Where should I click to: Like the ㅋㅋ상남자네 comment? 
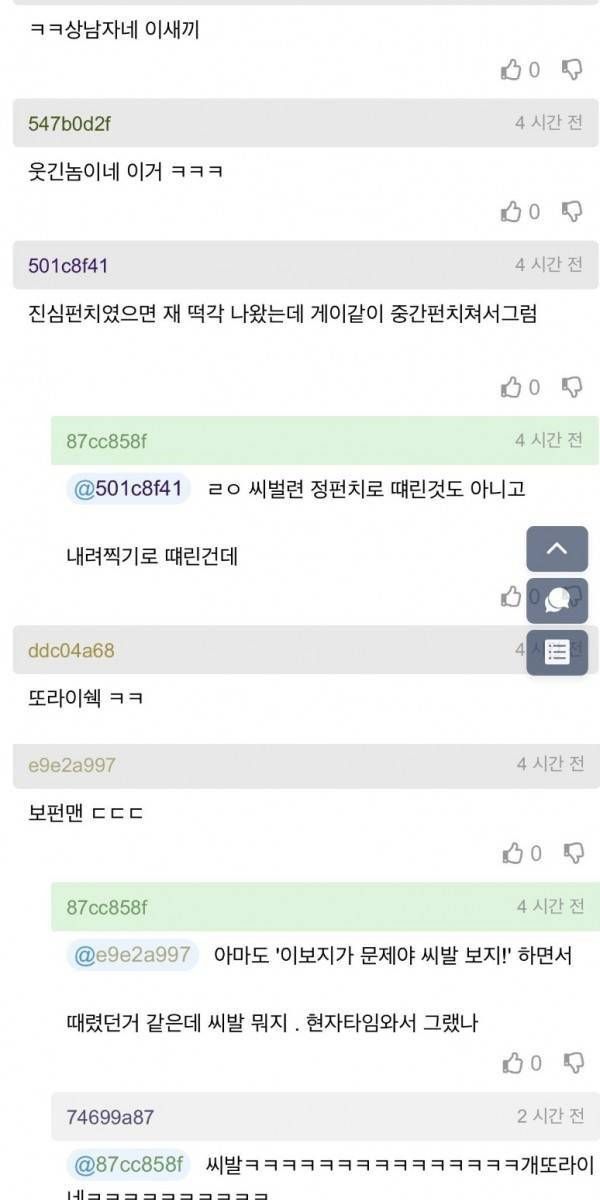click(x=512, y=69)
